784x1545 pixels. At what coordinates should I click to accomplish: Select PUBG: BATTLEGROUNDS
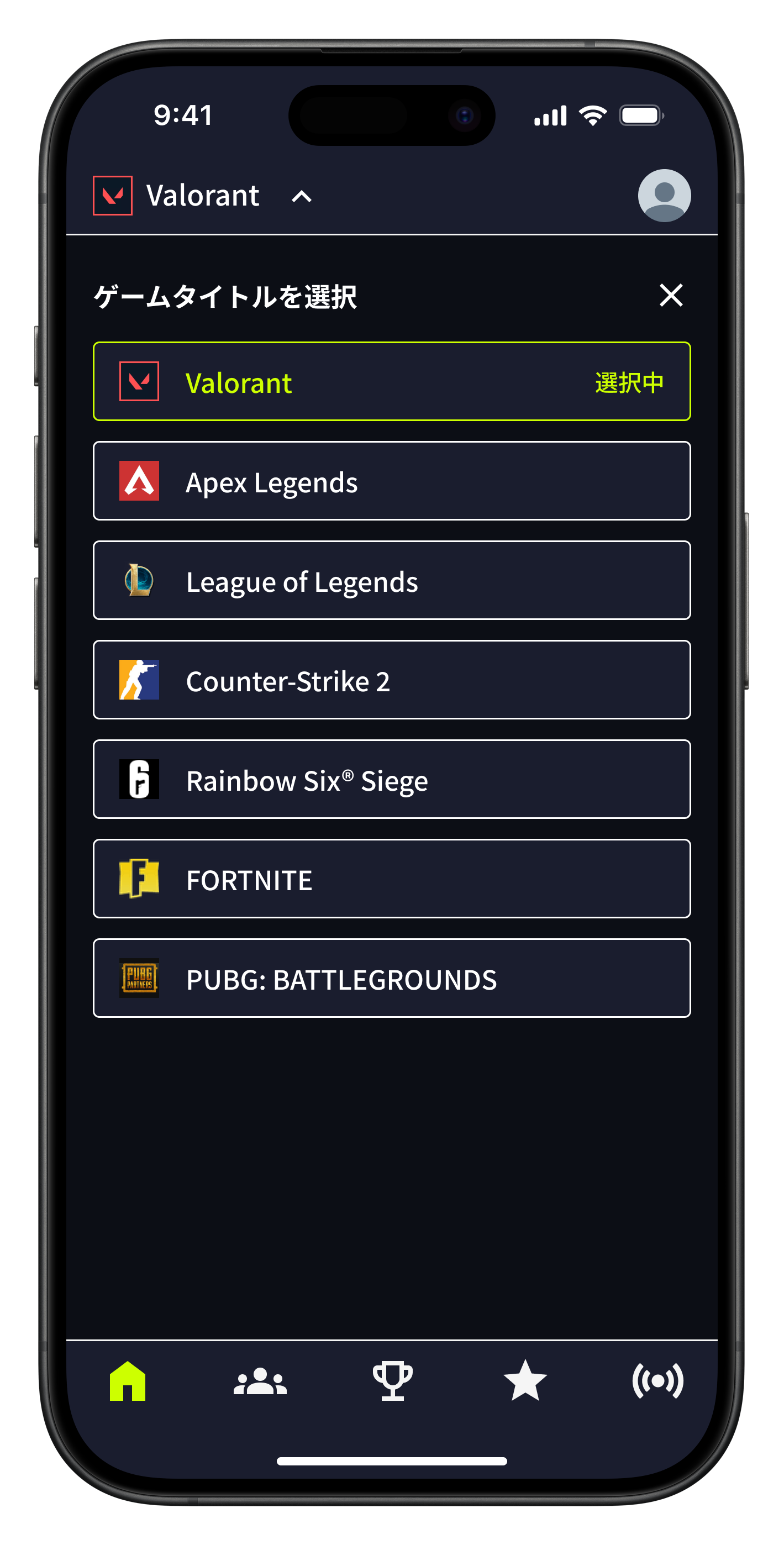click(391, 978)
